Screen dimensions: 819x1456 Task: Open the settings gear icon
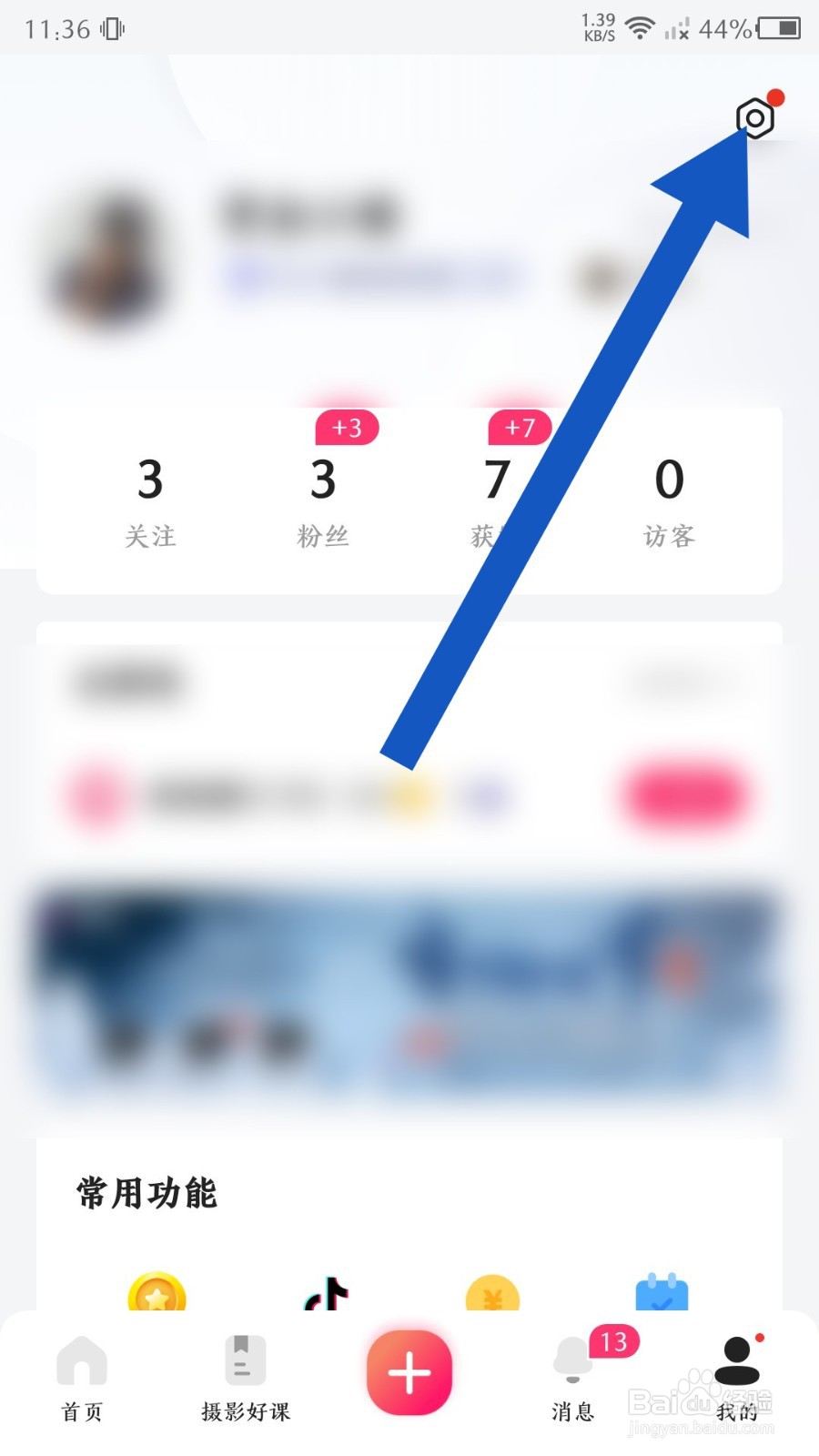tap(755, 118)
